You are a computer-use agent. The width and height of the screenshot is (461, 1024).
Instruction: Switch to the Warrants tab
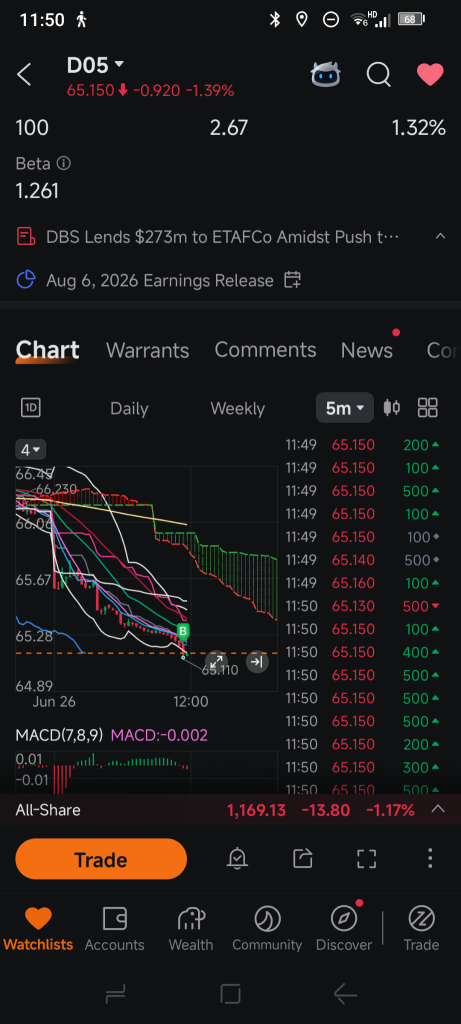(x=148, y=350)
